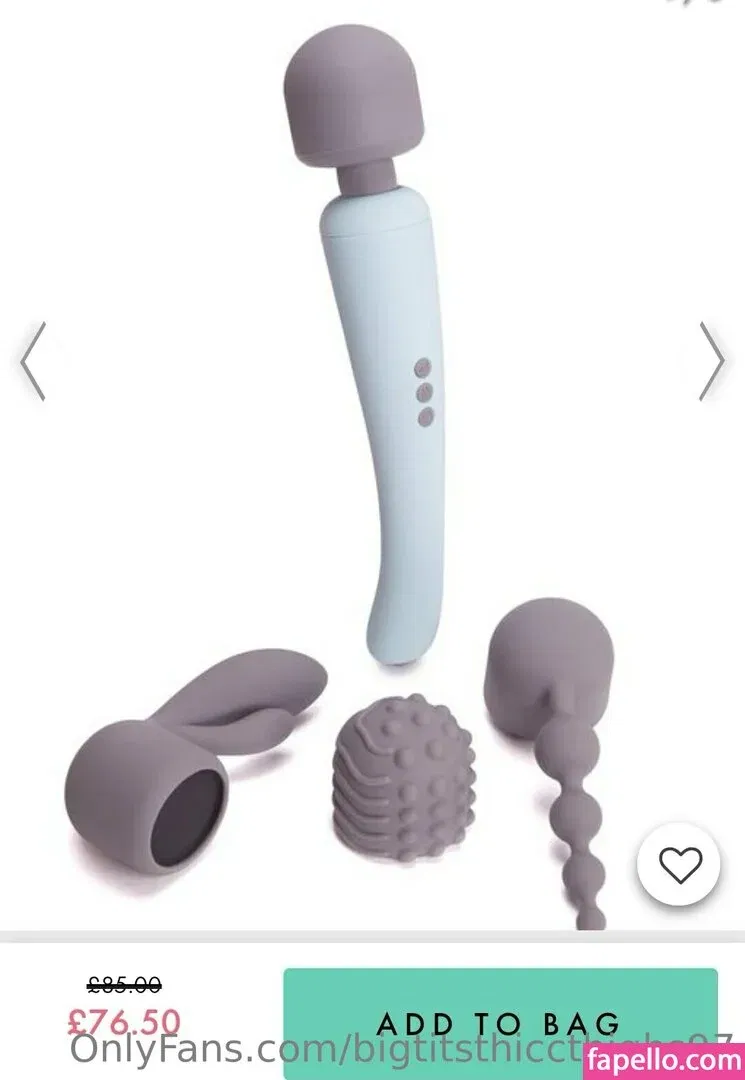745x1080 pixels.
Task: Add the product to bag
Action: [x=500, y=1022]
